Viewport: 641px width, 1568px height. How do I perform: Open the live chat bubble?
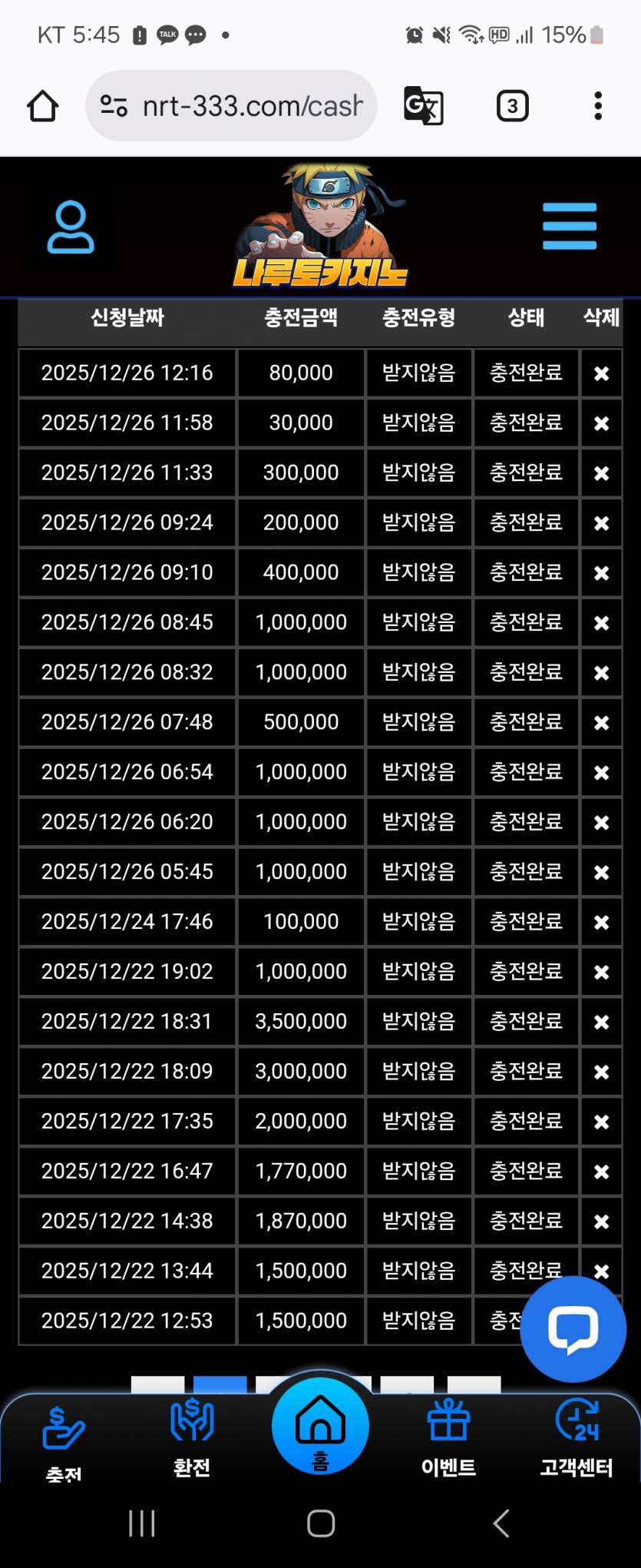coord(573,1329)
